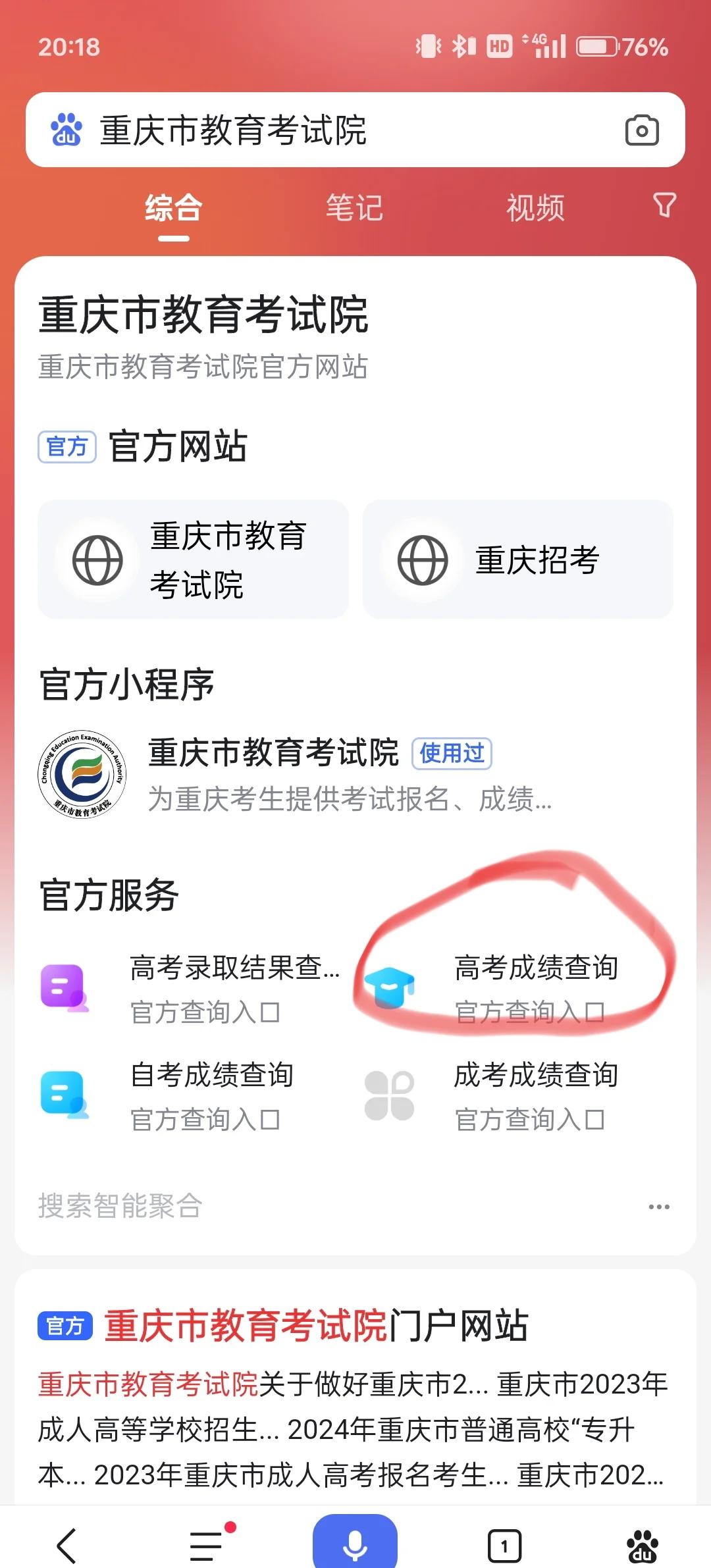Open the bottom menu with red dot

point(207,1545)
